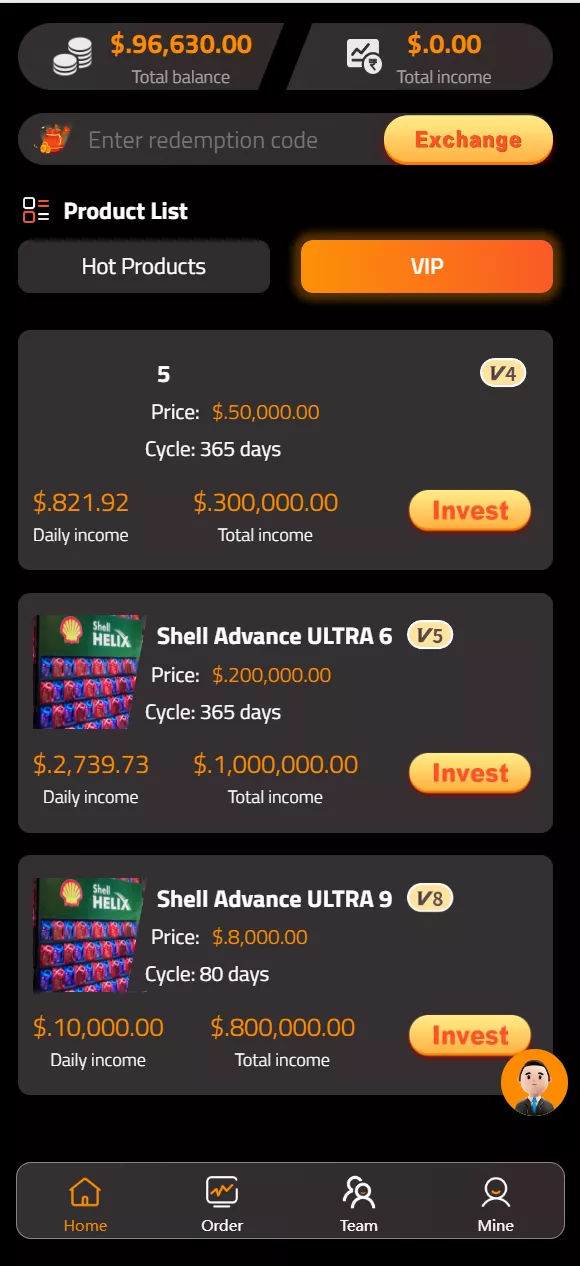This screenshot has height=1266, width=580.
Task: Switch to the Hot Products tab
Action: click(x=144, y=266)
